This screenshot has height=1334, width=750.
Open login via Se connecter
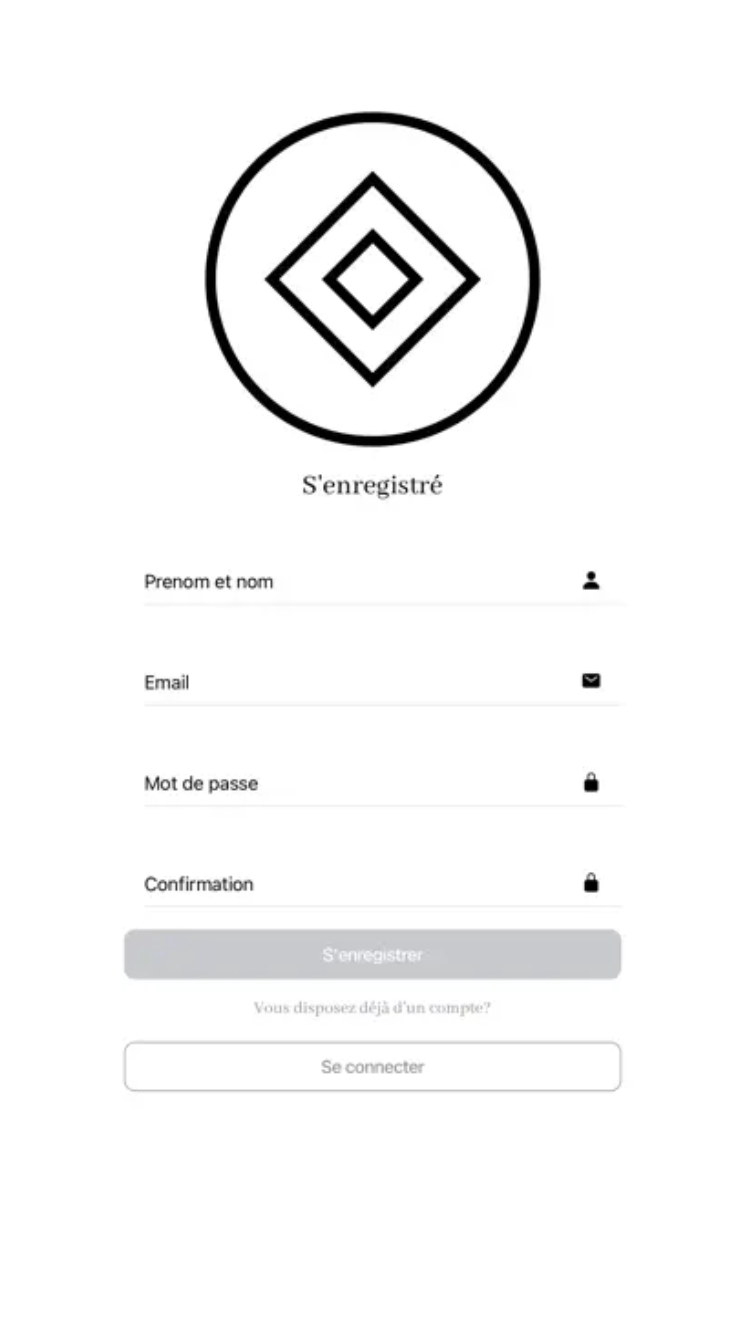372,1067
